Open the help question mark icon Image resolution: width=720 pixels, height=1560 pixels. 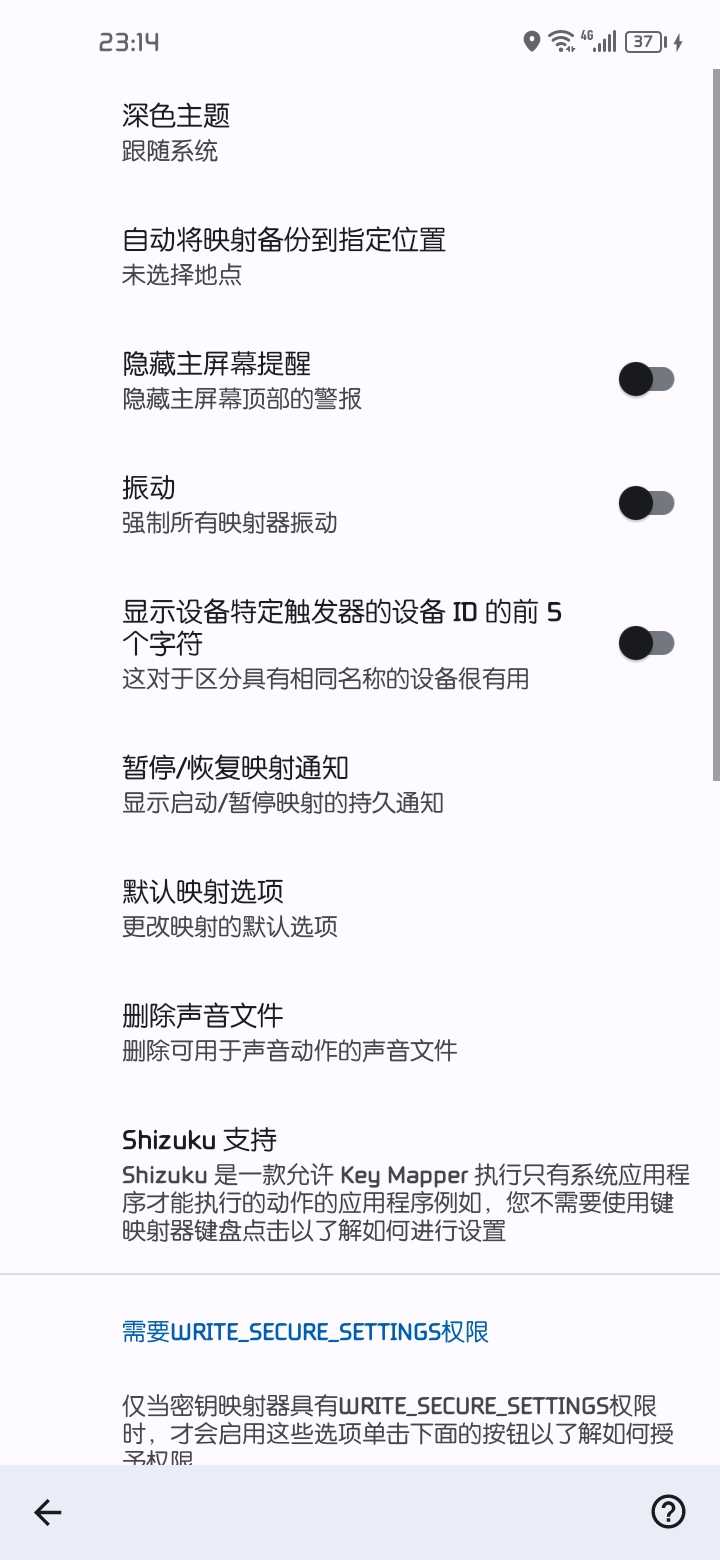(668, 1512)
